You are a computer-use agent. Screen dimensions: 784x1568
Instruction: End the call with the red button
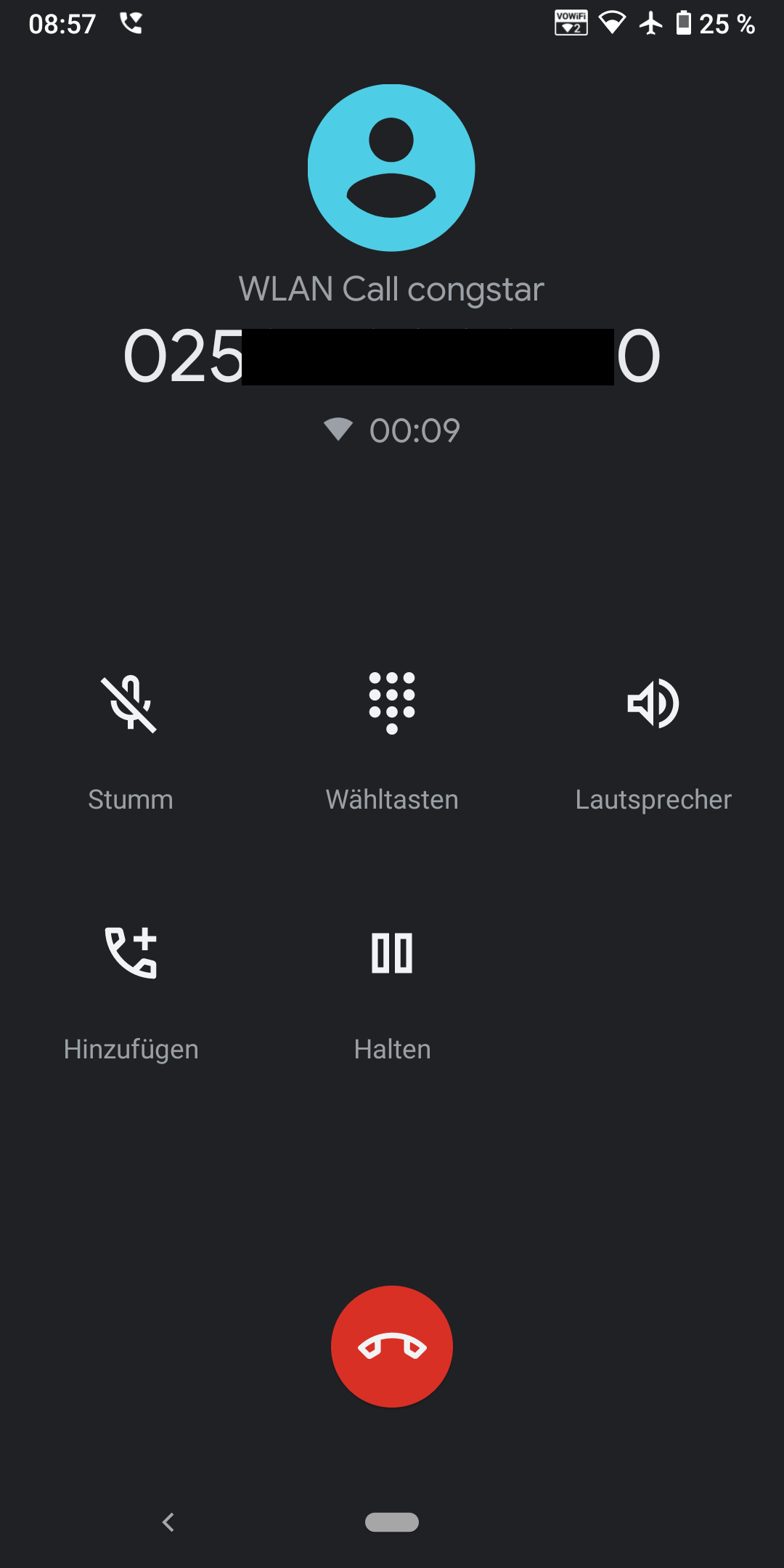click(x=392, y=1347)
